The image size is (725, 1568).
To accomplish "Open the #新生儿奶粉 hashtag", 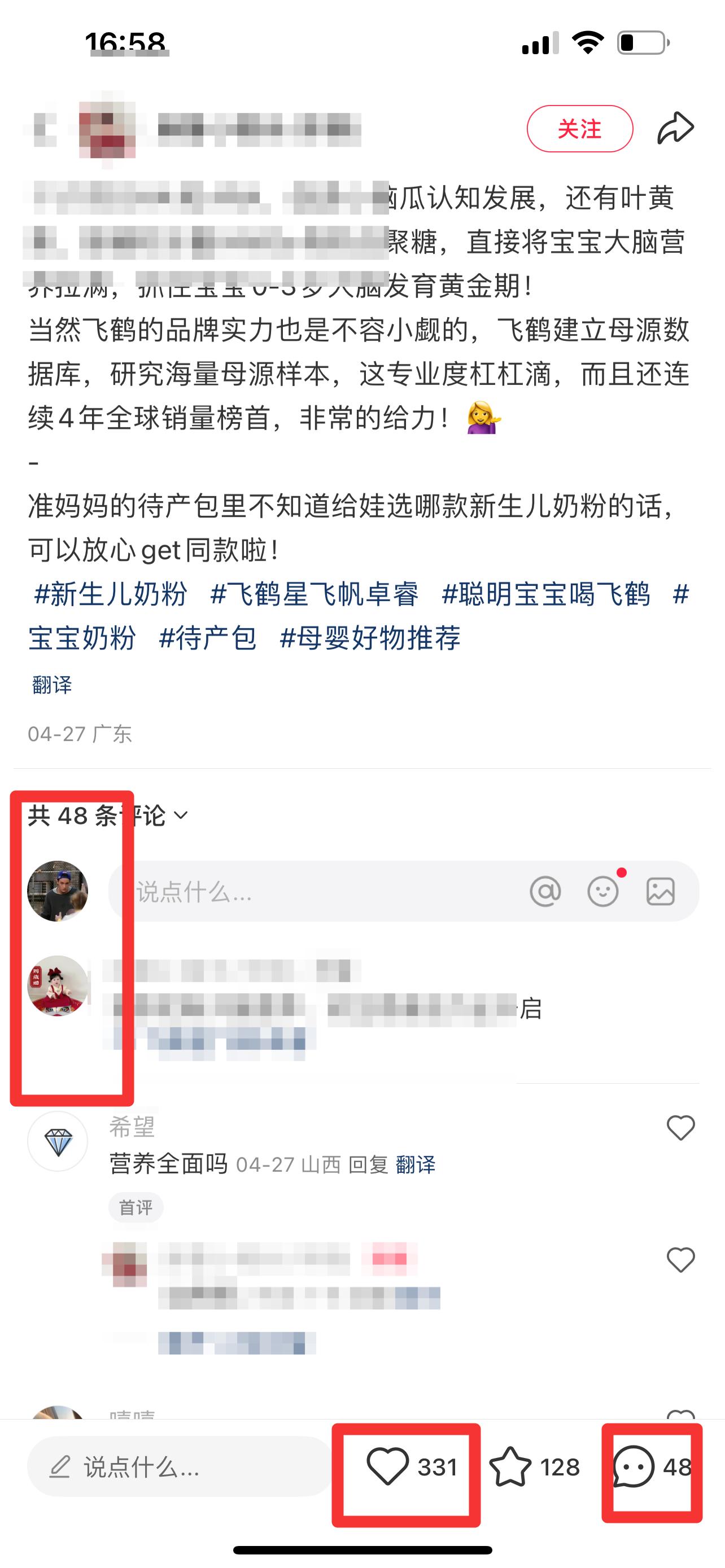I will point(111,593).
